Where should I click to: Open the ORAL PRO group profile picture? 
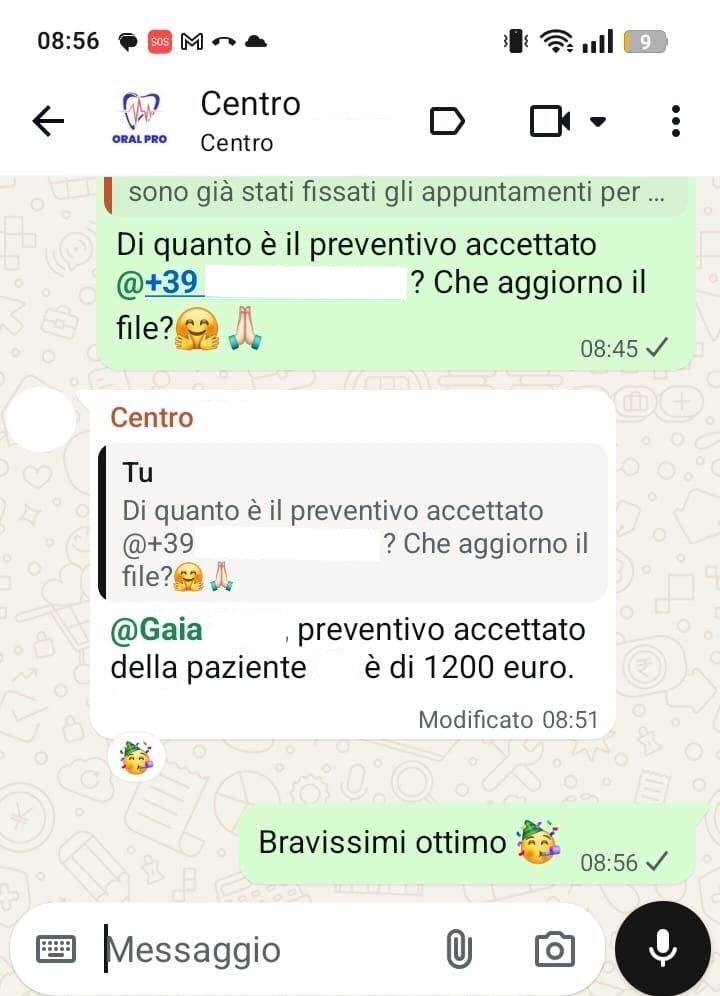[140, 120]
